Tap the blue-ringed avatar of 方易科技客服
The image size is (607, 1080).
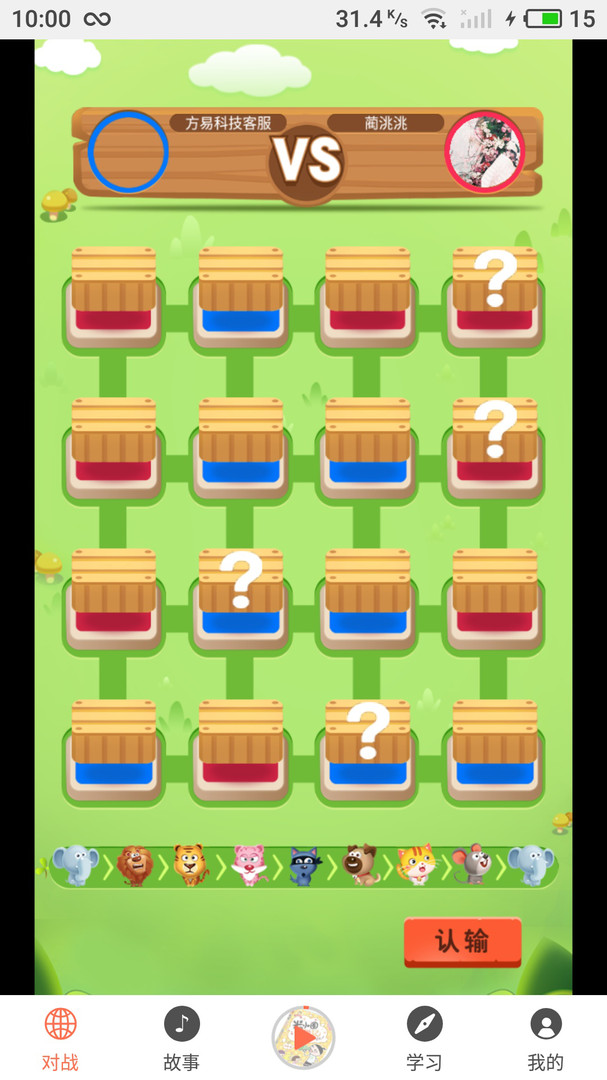(x=128, y=152)
